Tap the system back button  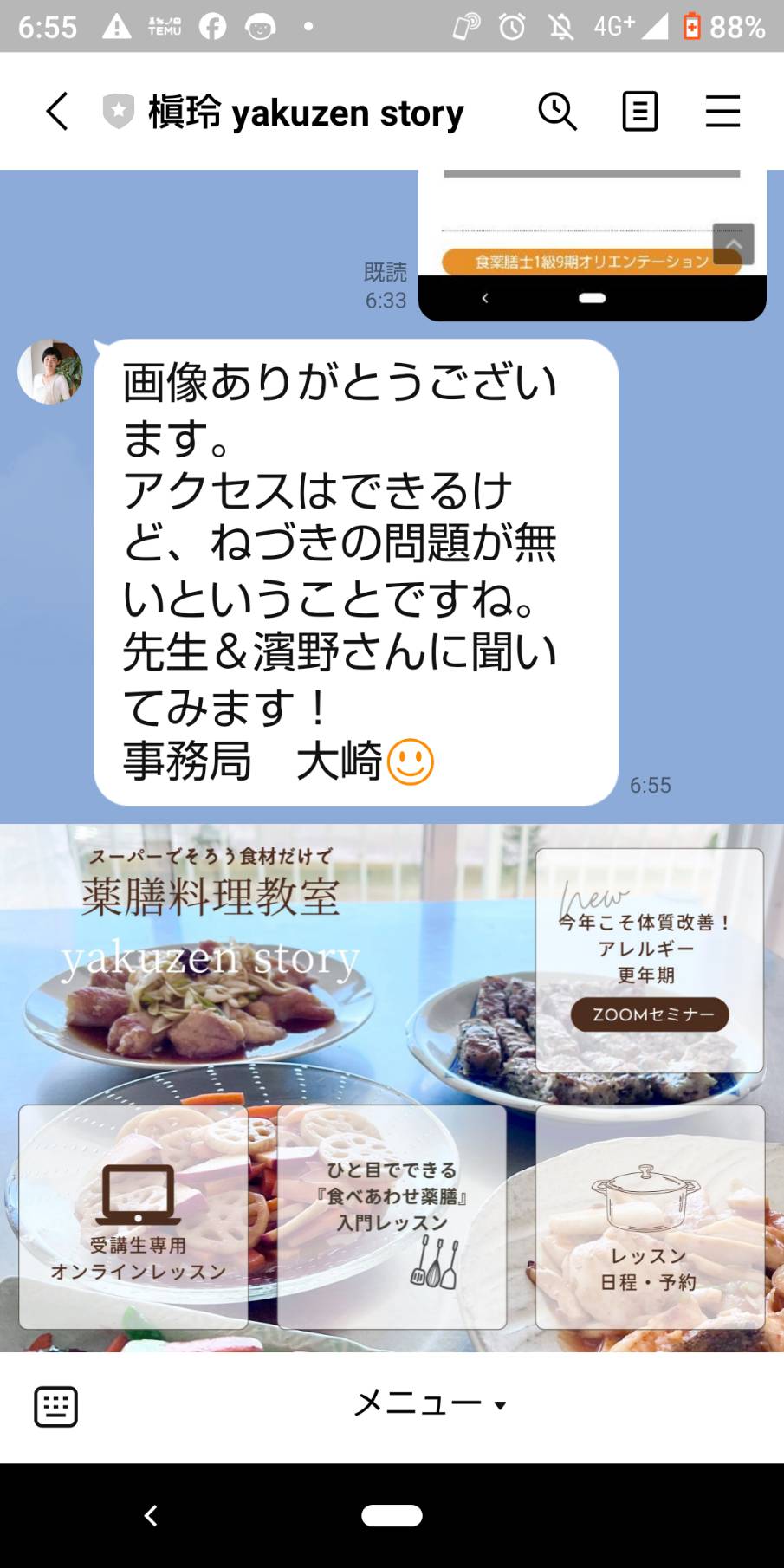point(151,1515)
